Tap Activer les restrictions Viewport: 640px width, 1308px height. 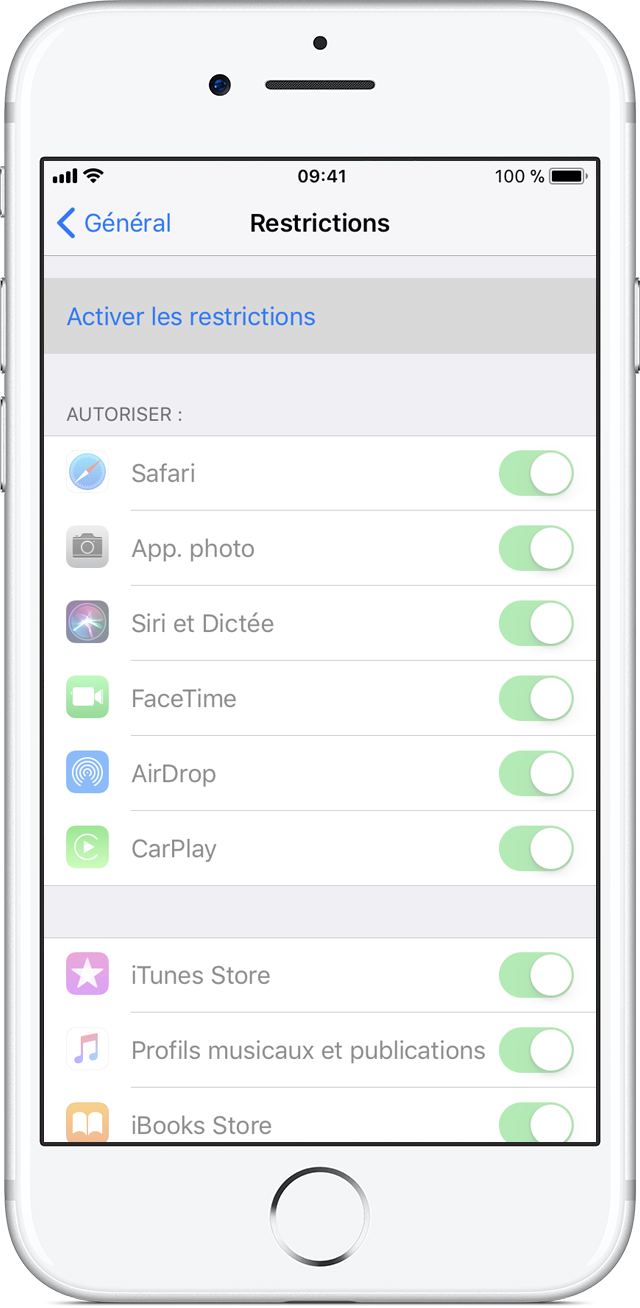[x=191, y=317]
